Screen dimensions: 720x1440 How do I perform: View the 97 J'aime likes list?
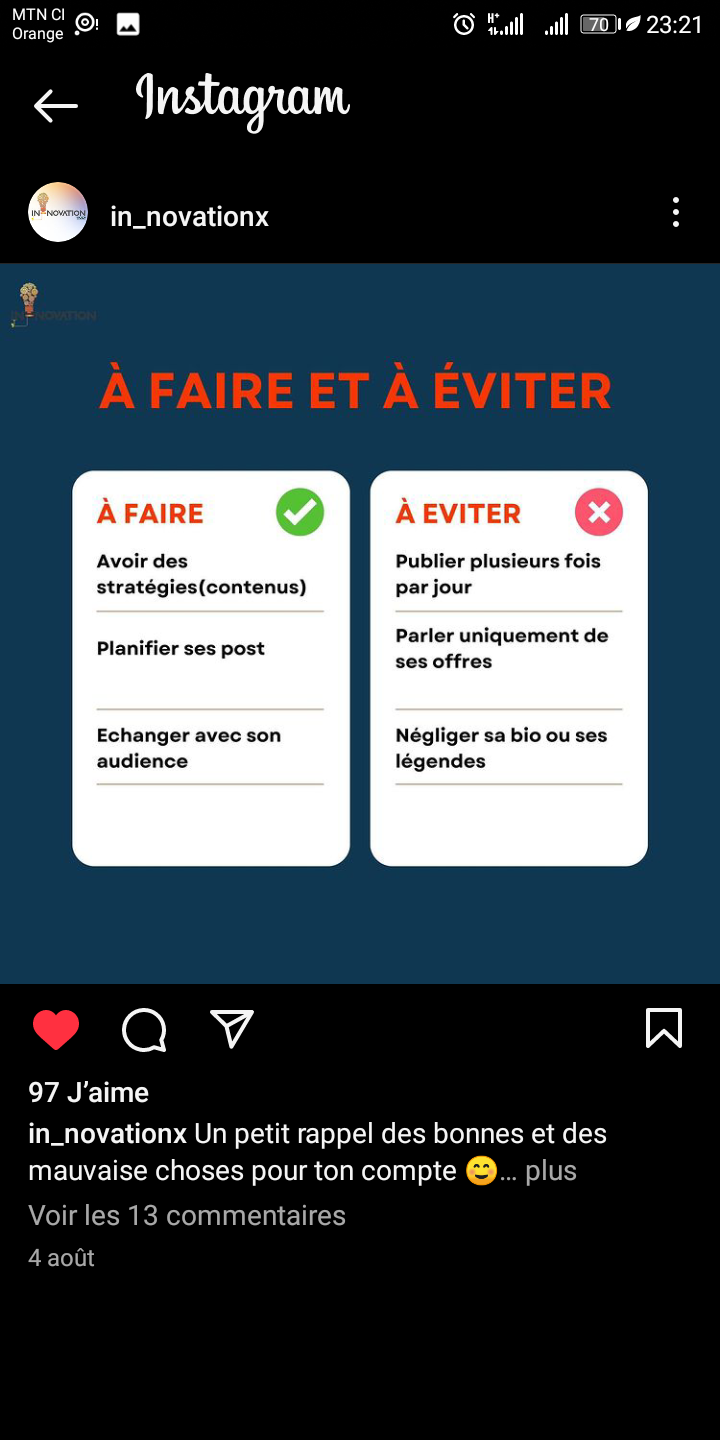(89, 1092)
